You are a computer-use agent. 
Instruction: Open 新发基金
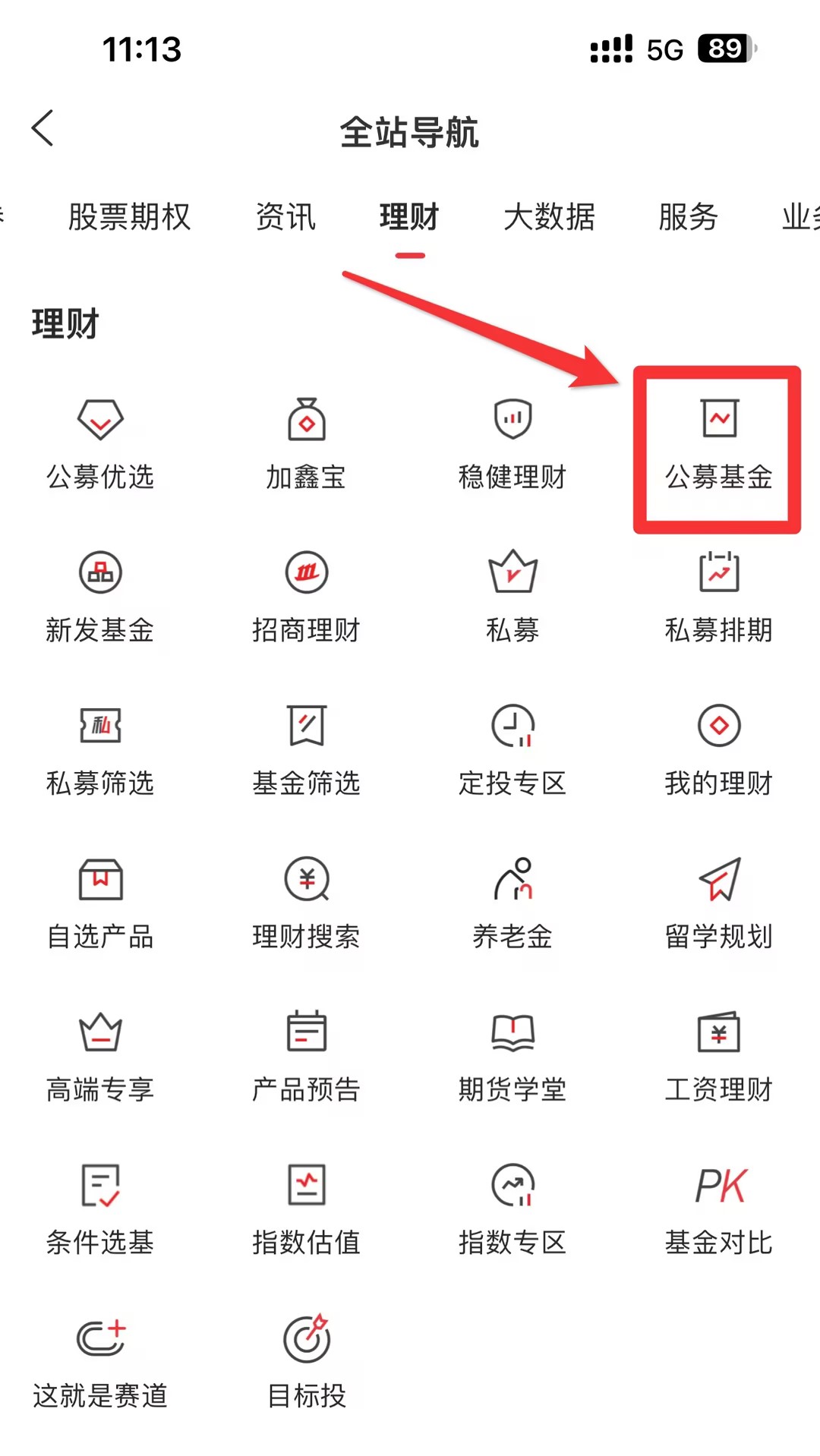point(100,599)
